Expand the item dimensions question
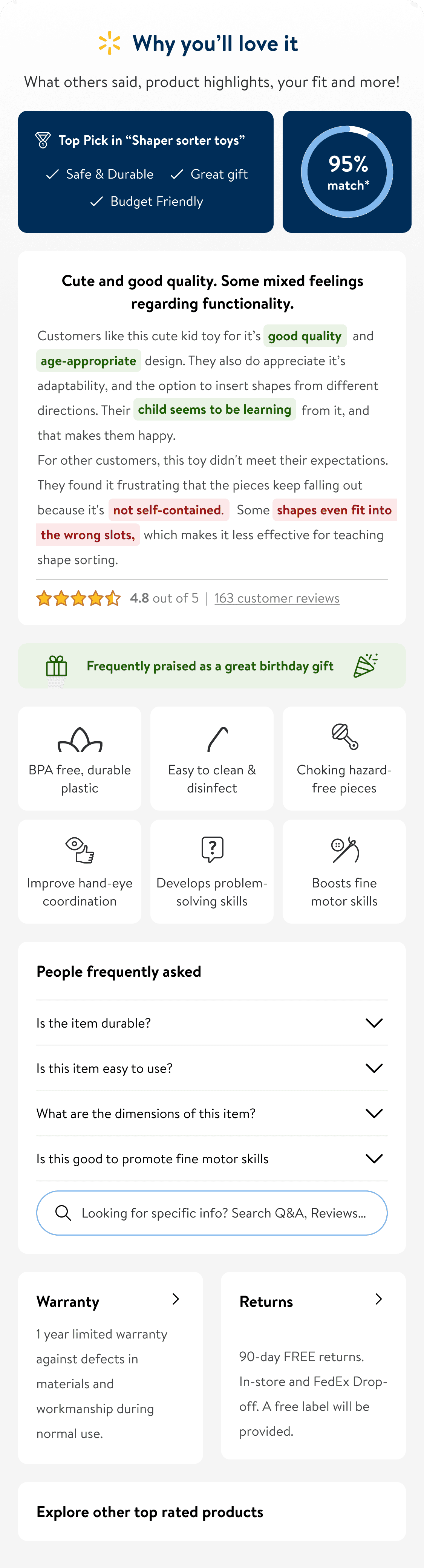Image resolution: width=424 pixels, height=1568 pixels. (x=211, y=1113)
